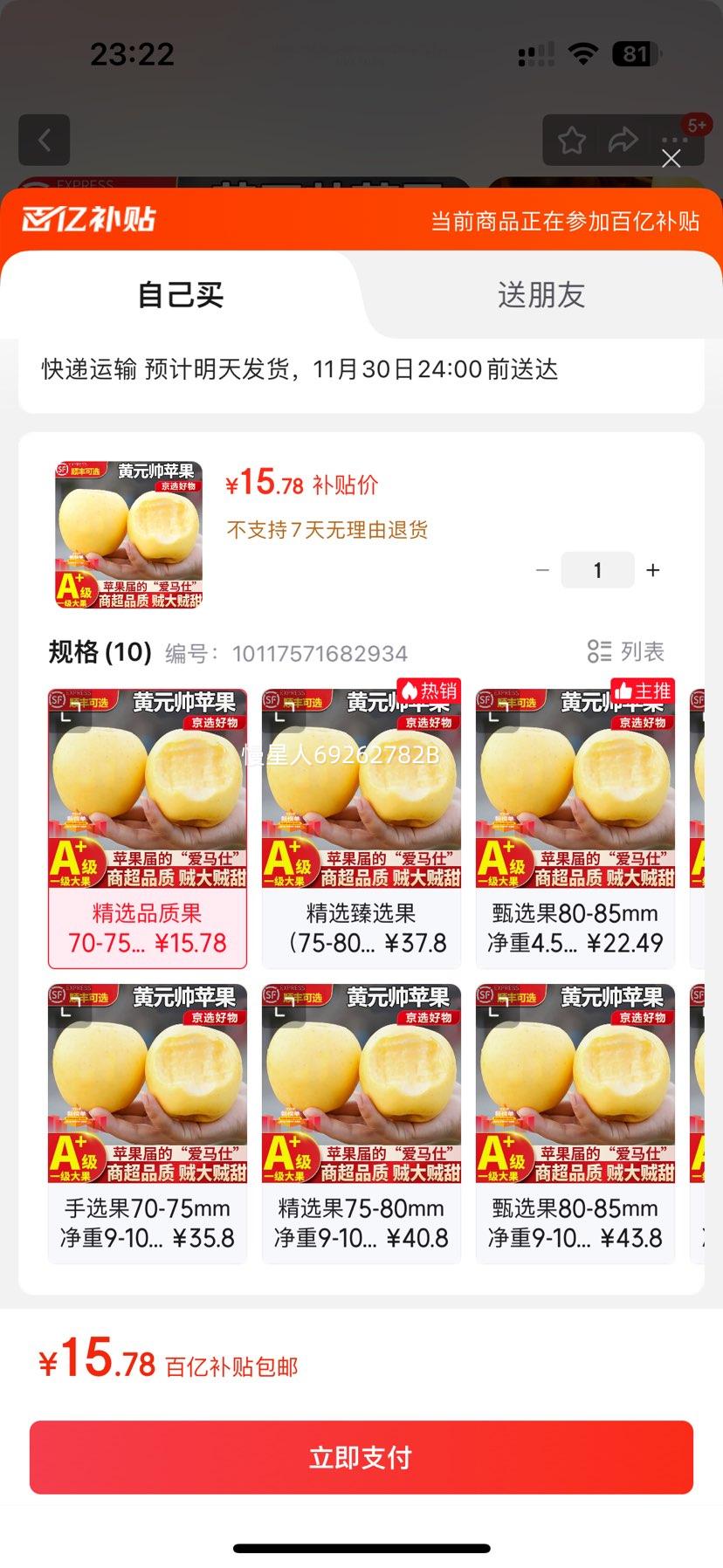Select the 自己买 tab
The width and height of the screenshot is (723, 1568).
tap(181, 295)
